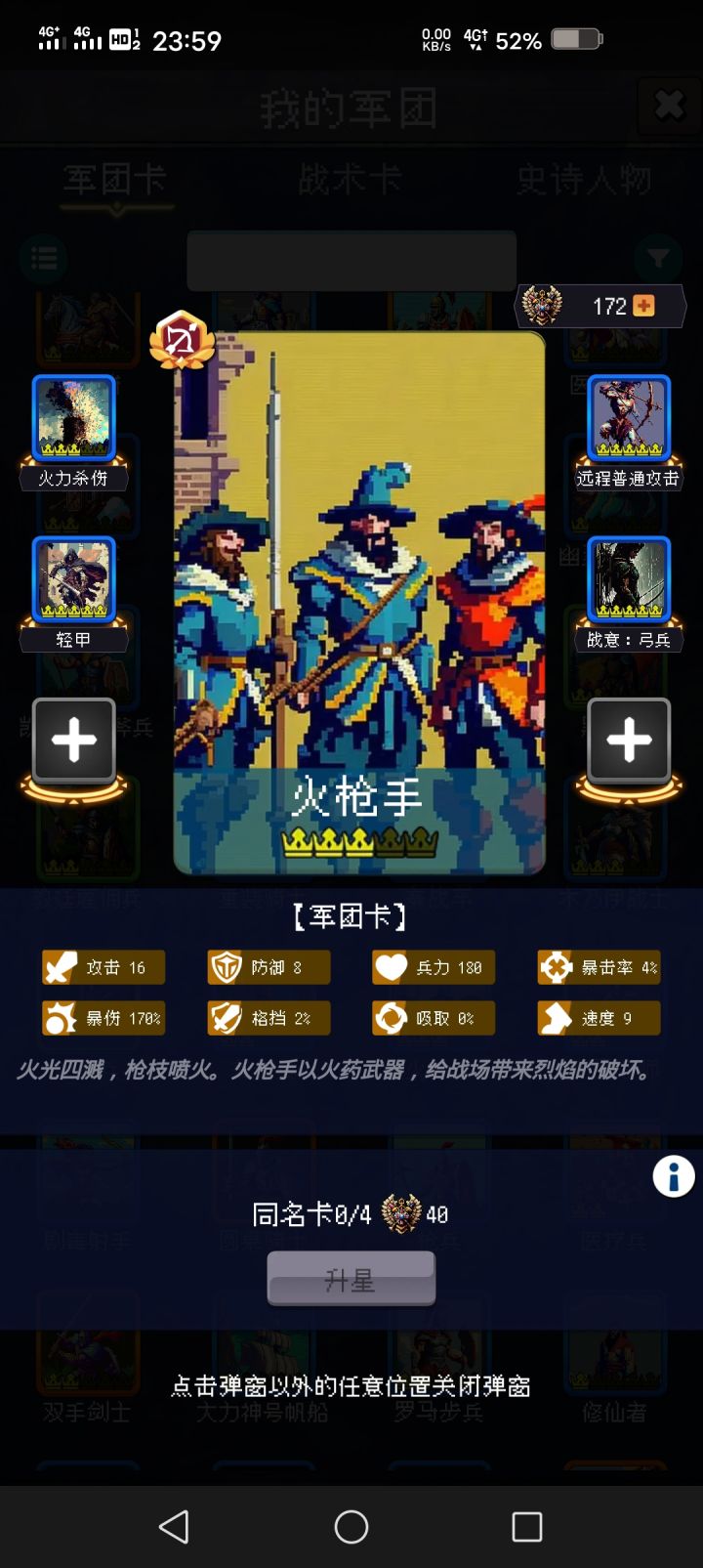703x1568 pixels.
Task: Select the 军团卡 tab
Action: (x=117, y=181)
